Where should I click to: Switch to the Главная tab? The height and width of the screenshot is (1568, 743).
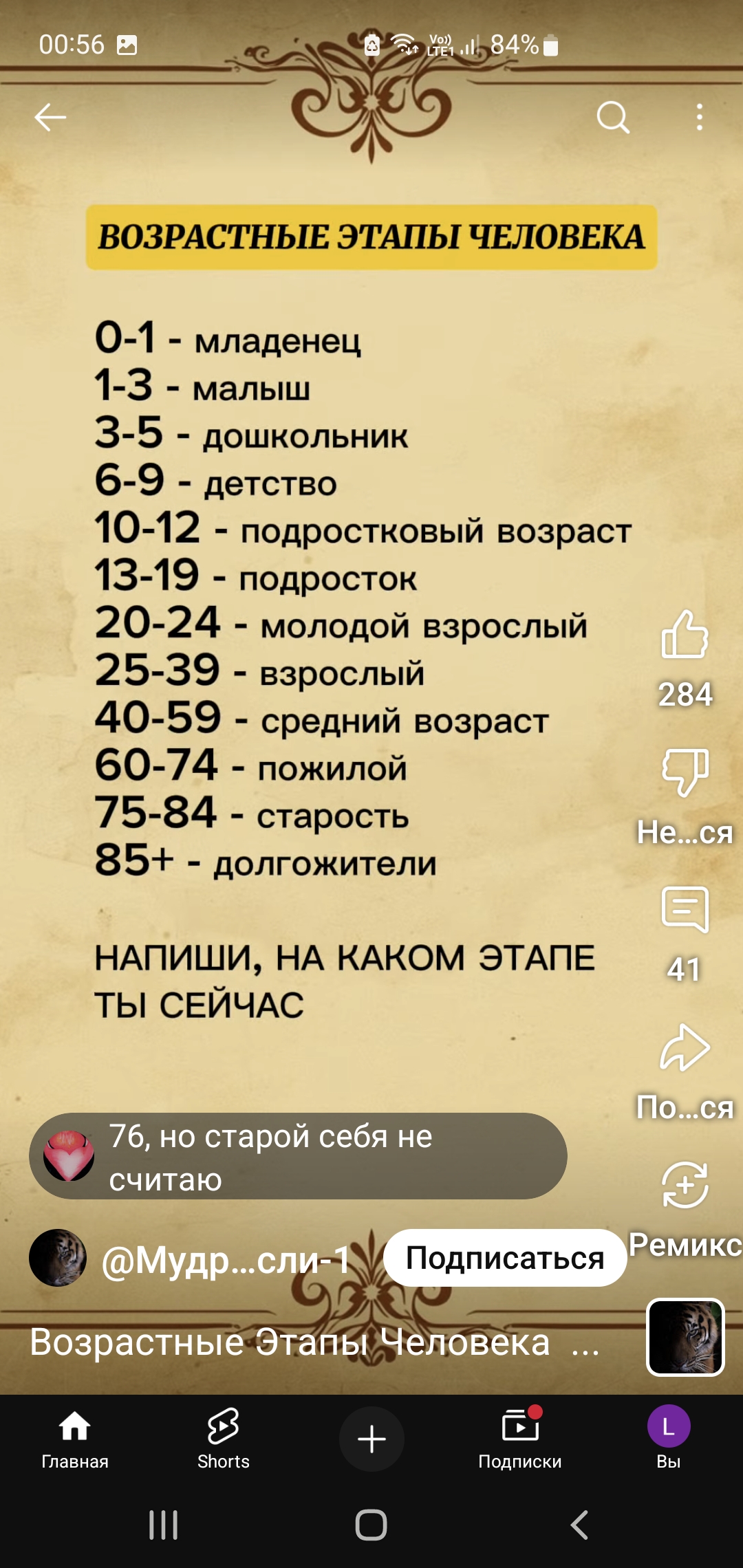(x=74, y=1439)
